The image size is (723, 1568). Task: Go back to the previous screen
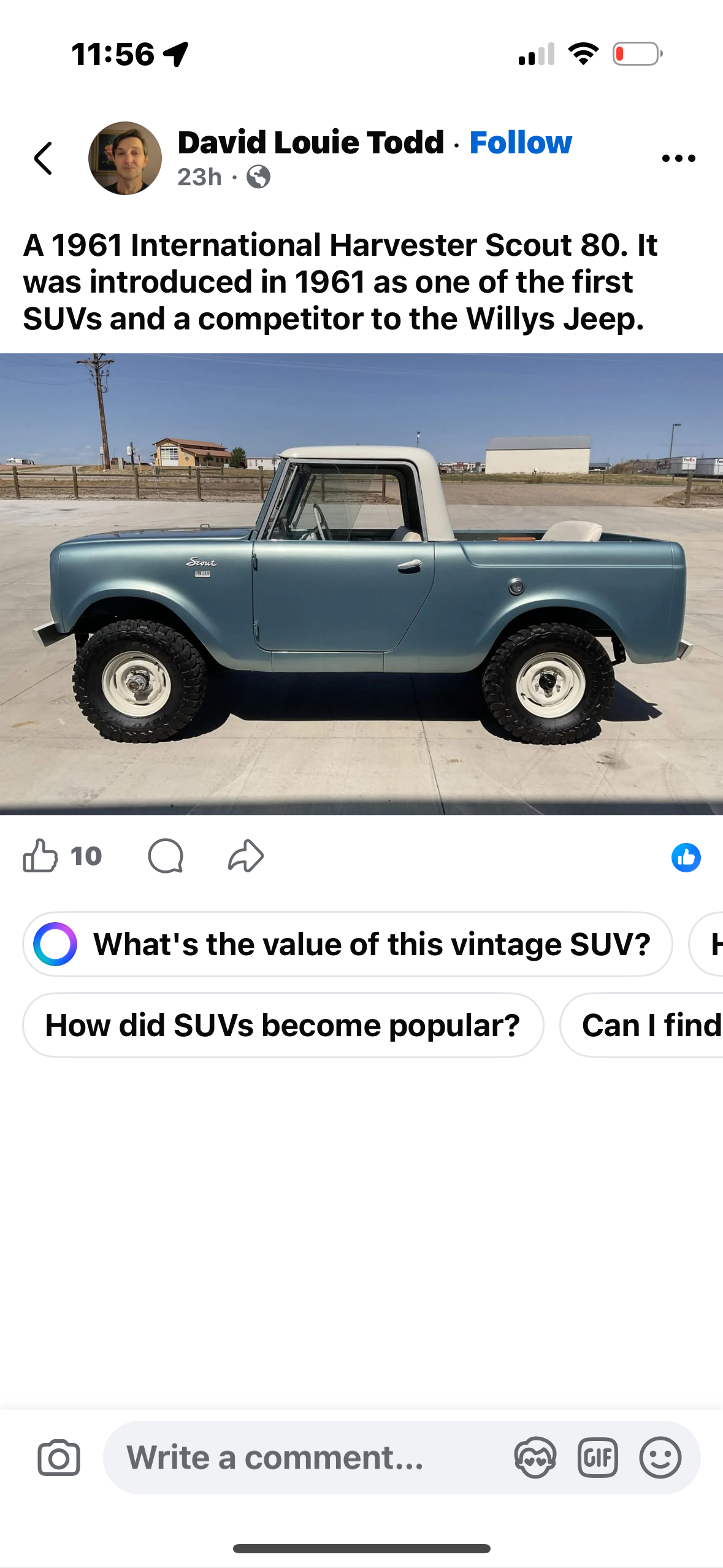43,158
